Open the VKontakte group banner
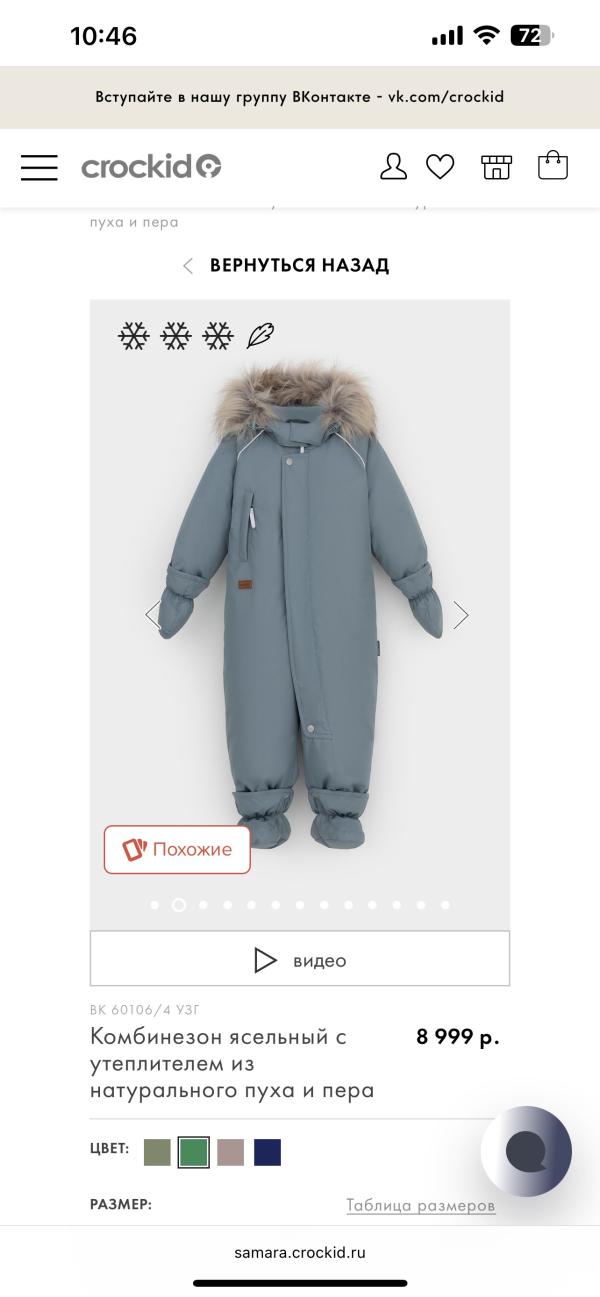Screen dimensions: 600x1297 click(x=300, y=97)
